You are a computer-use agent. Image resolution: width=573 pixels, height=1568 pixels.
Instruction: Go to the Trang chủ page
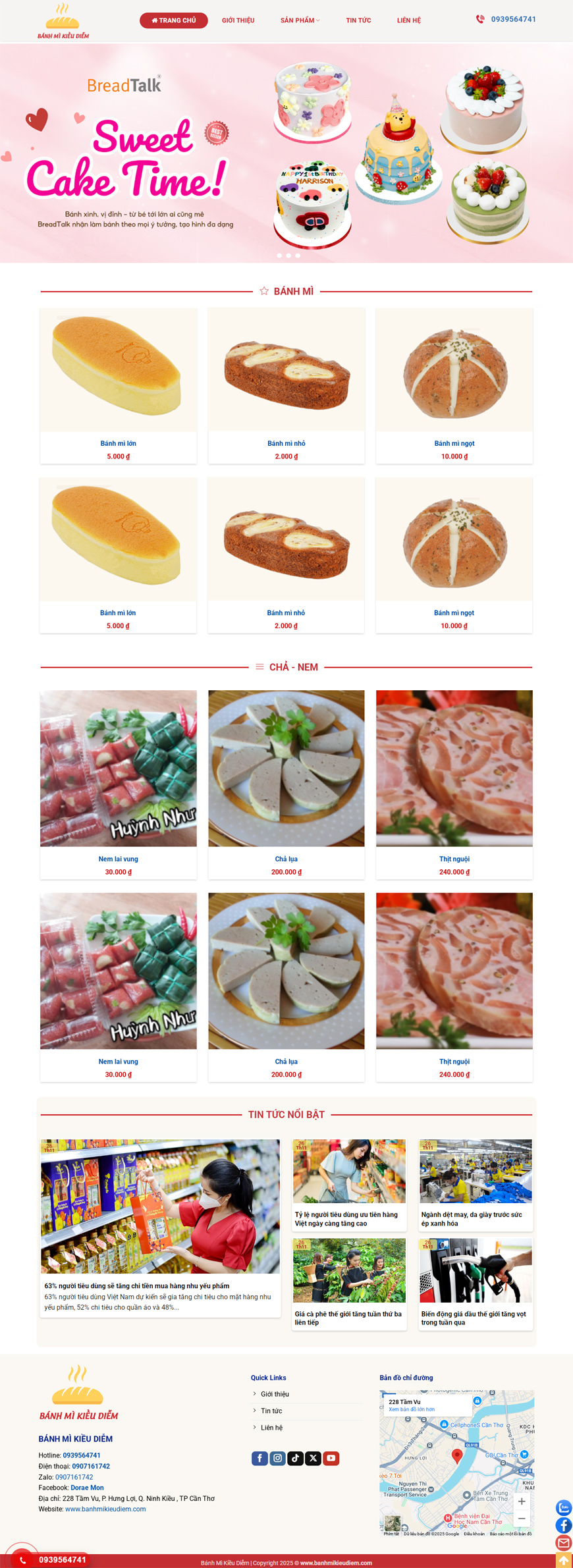[173, 20]
